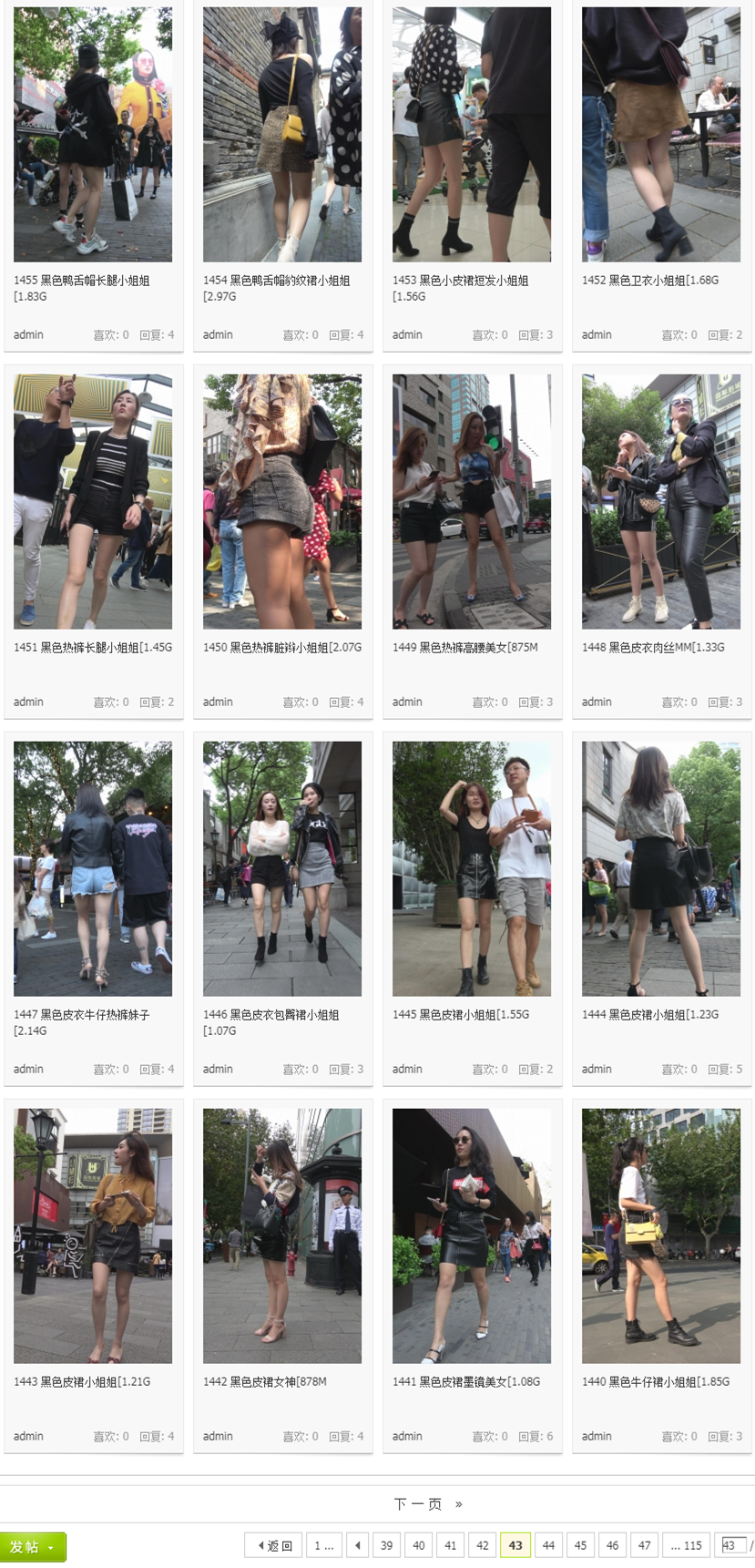Open the post thumbnail numbered 1441
755x1568 pixels.
(472, 1235)
